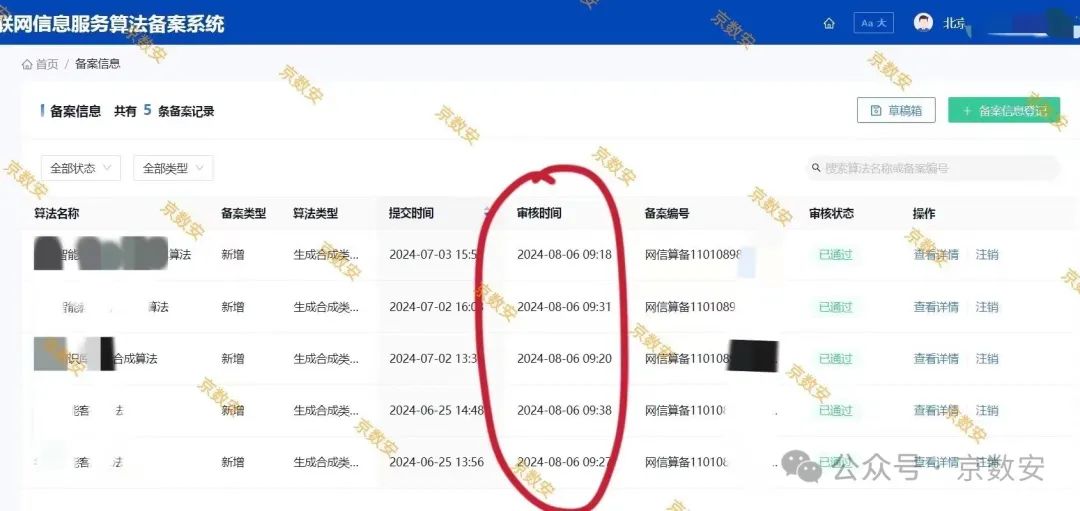Screen dimensions: 1080x511
Task: 查看详情 for record reviewed at 09:18
Action: point(935,255)
